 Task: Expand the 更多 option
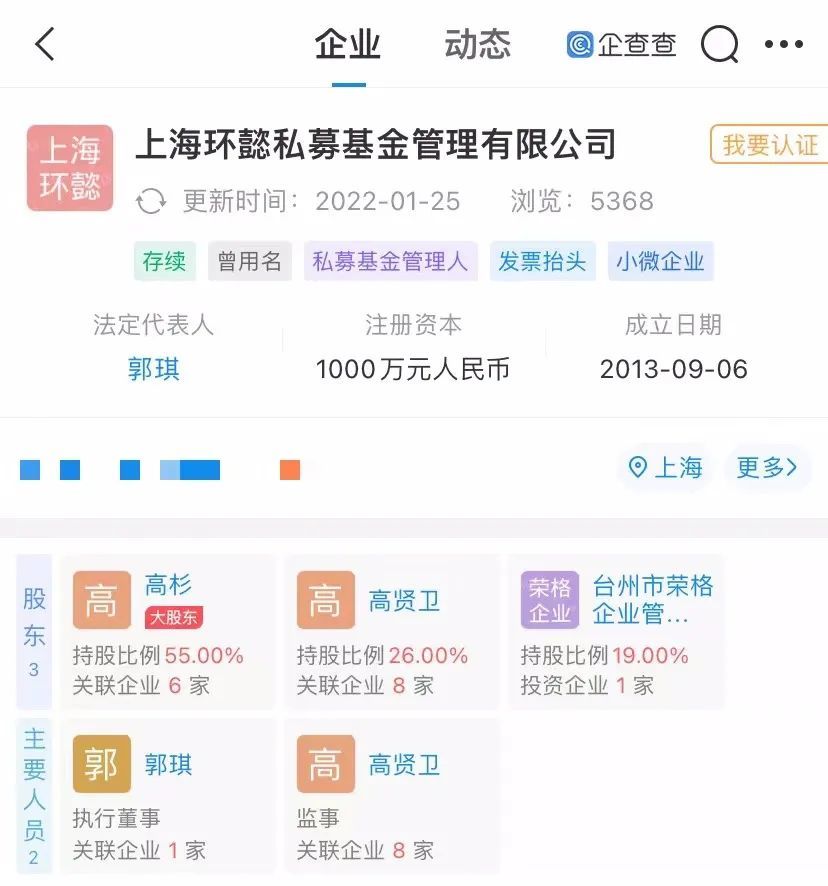(766, 467)
